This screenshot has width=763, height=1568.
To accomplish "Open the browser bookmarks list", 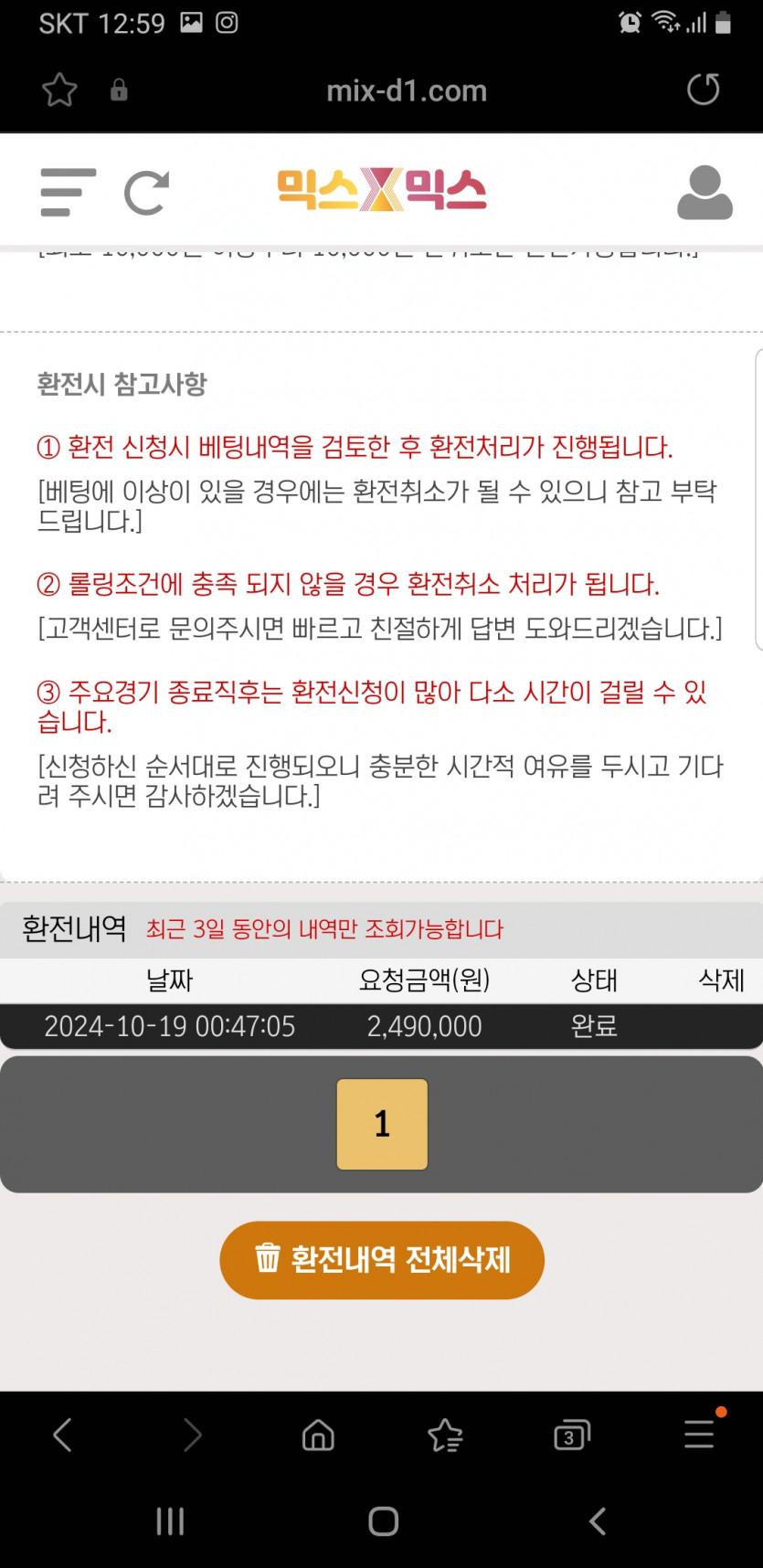I will coord(445,1435).
